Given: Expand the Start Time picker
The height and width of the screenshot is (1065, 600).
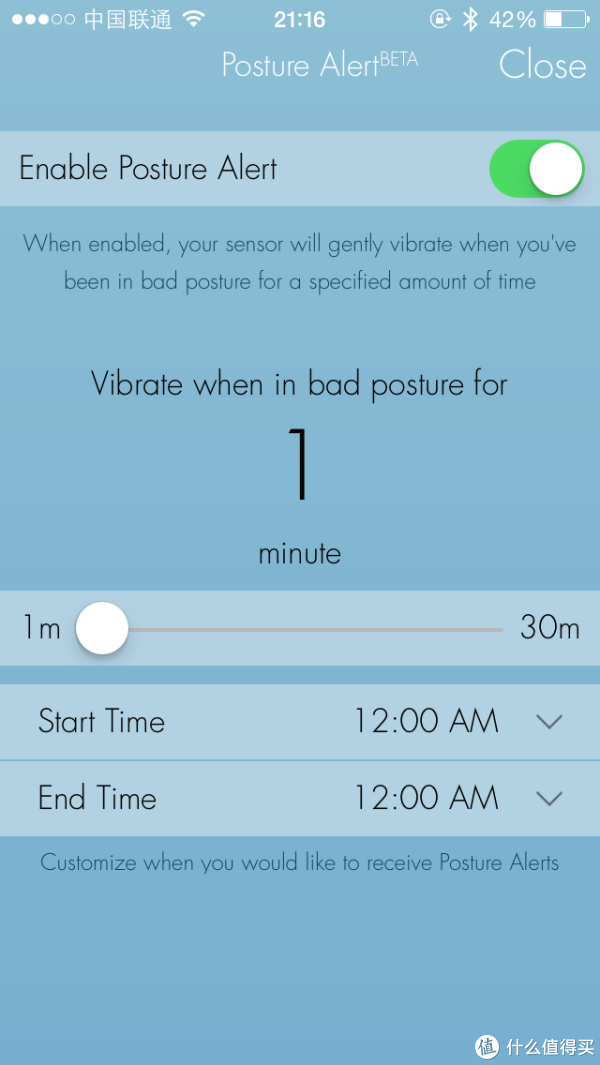Looking at the screenshot, I should [549, 722].
